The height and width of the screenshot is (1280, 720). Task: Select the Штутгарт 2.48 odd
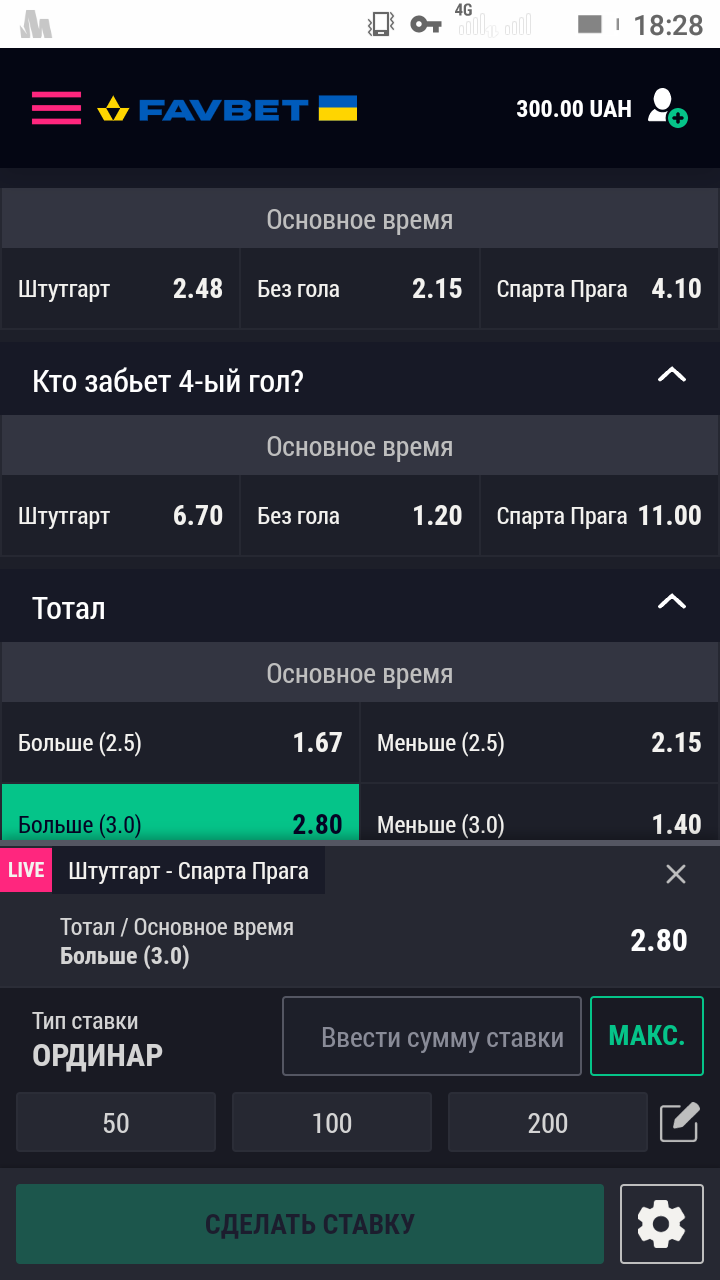coord(120,288)
